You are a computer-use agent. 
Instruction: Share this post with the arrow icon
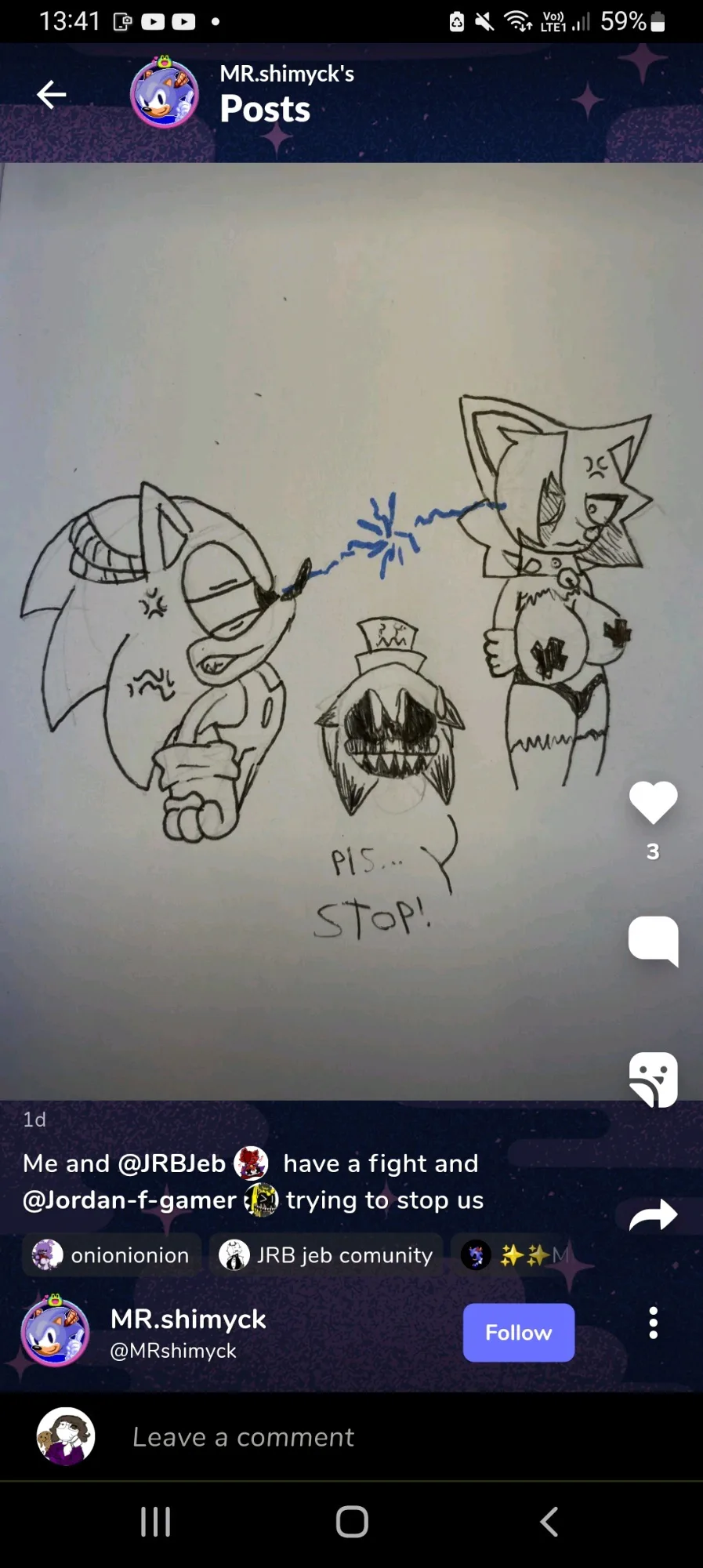653,1215
